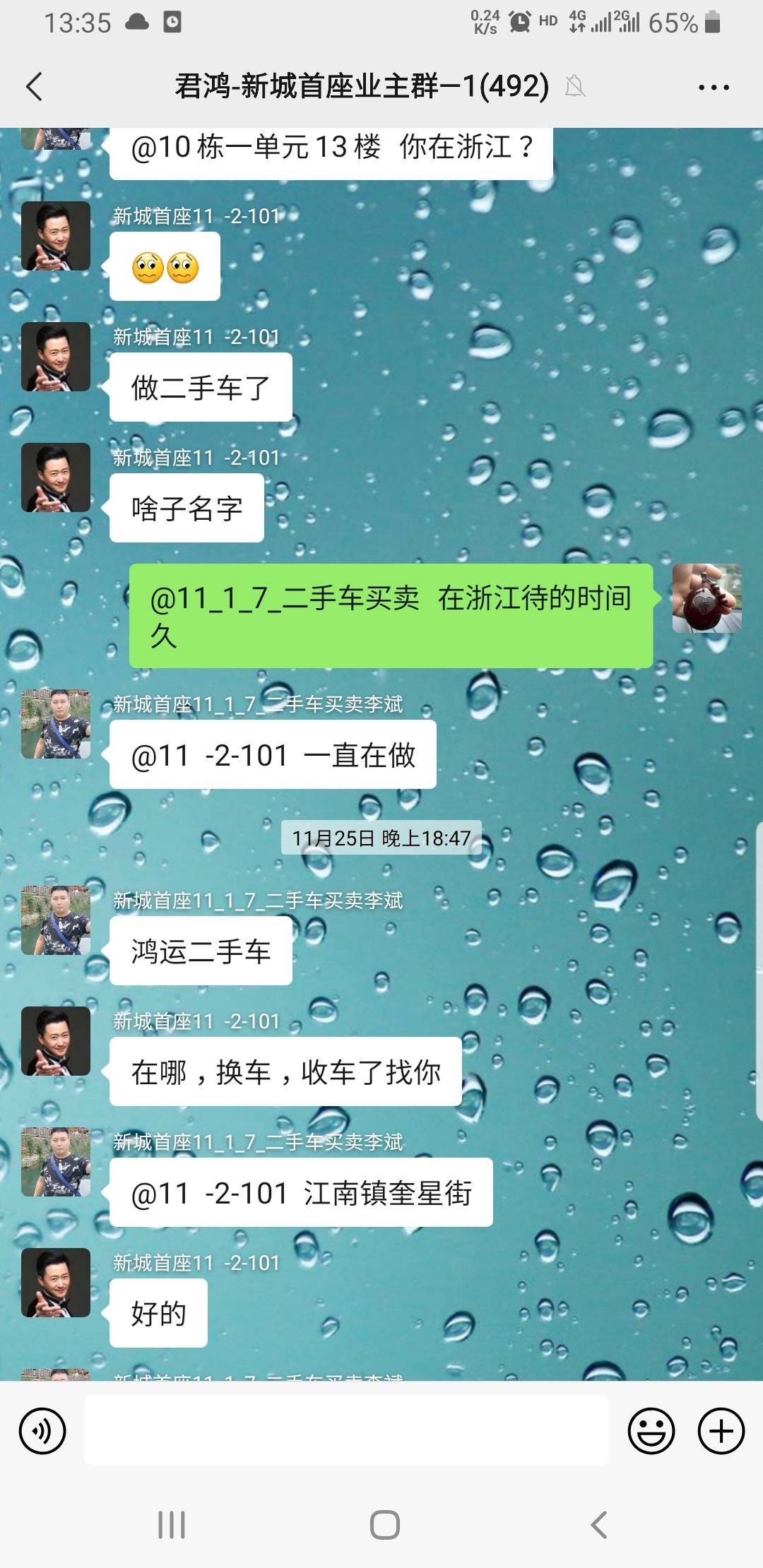The image size is (763, 1568).
Task: Go back from the group chat
Action: [34, 87]
